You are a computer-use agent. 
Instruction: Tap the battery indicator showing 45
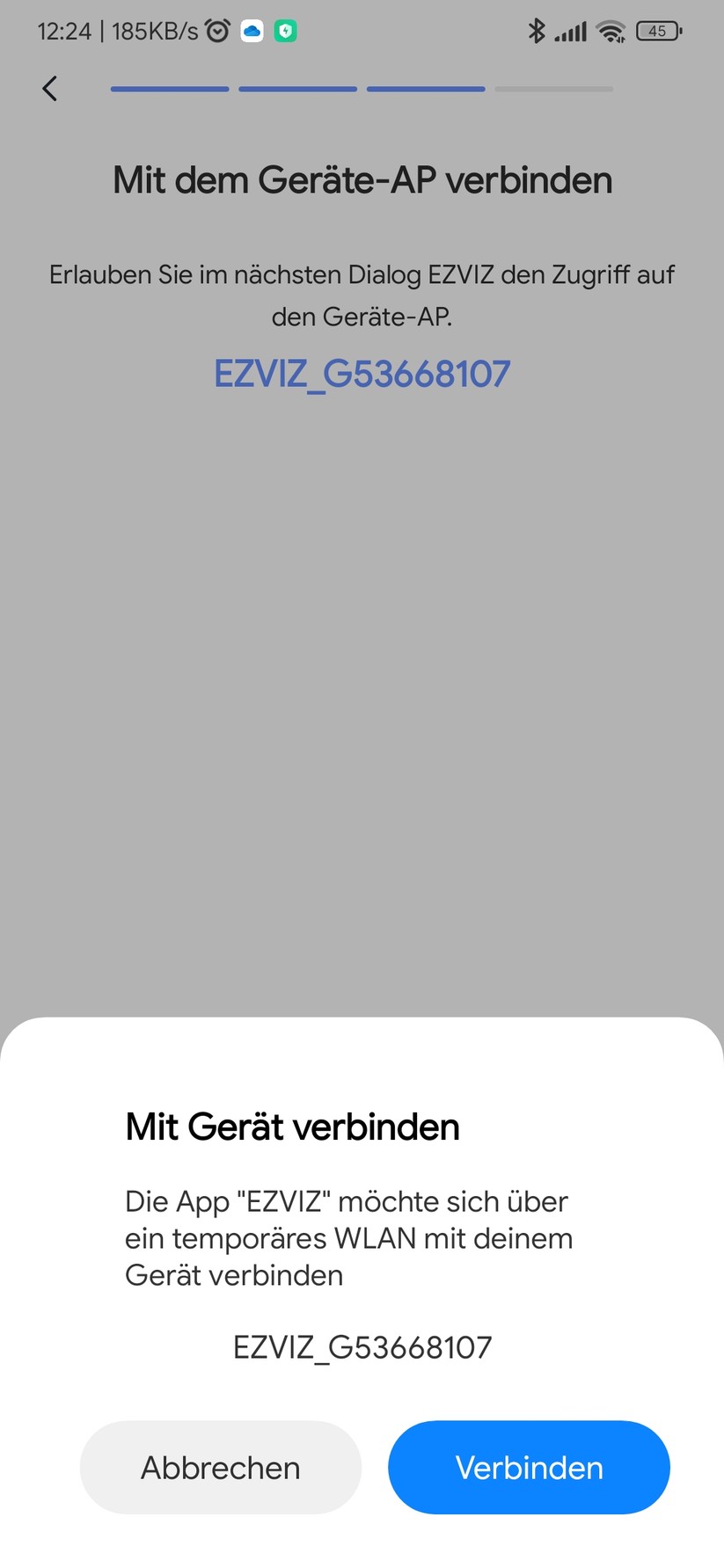click(656, 30)
